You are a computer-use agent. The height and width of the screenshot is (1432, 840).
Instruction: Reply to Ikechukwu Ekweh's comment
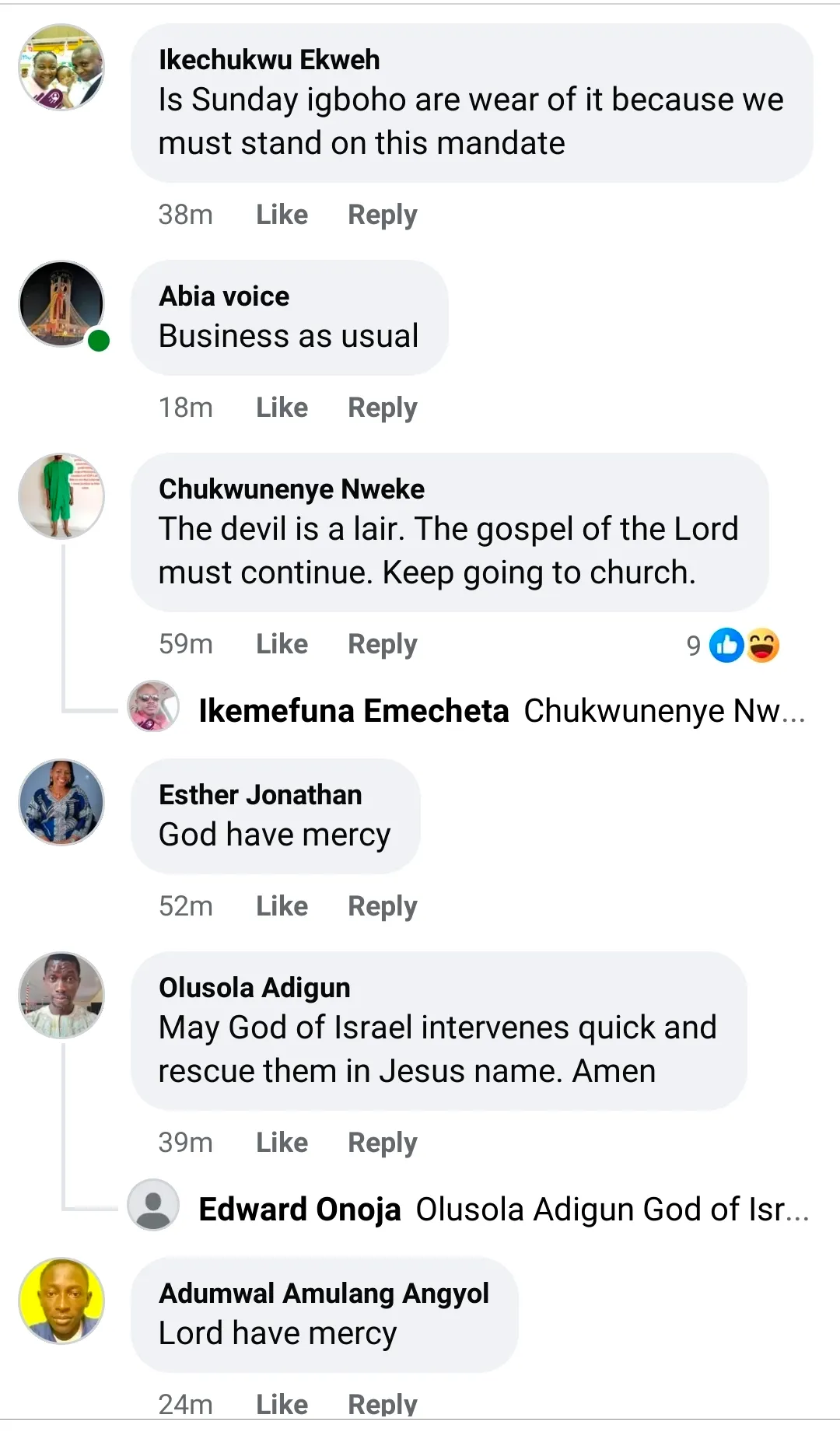[382, 215]
